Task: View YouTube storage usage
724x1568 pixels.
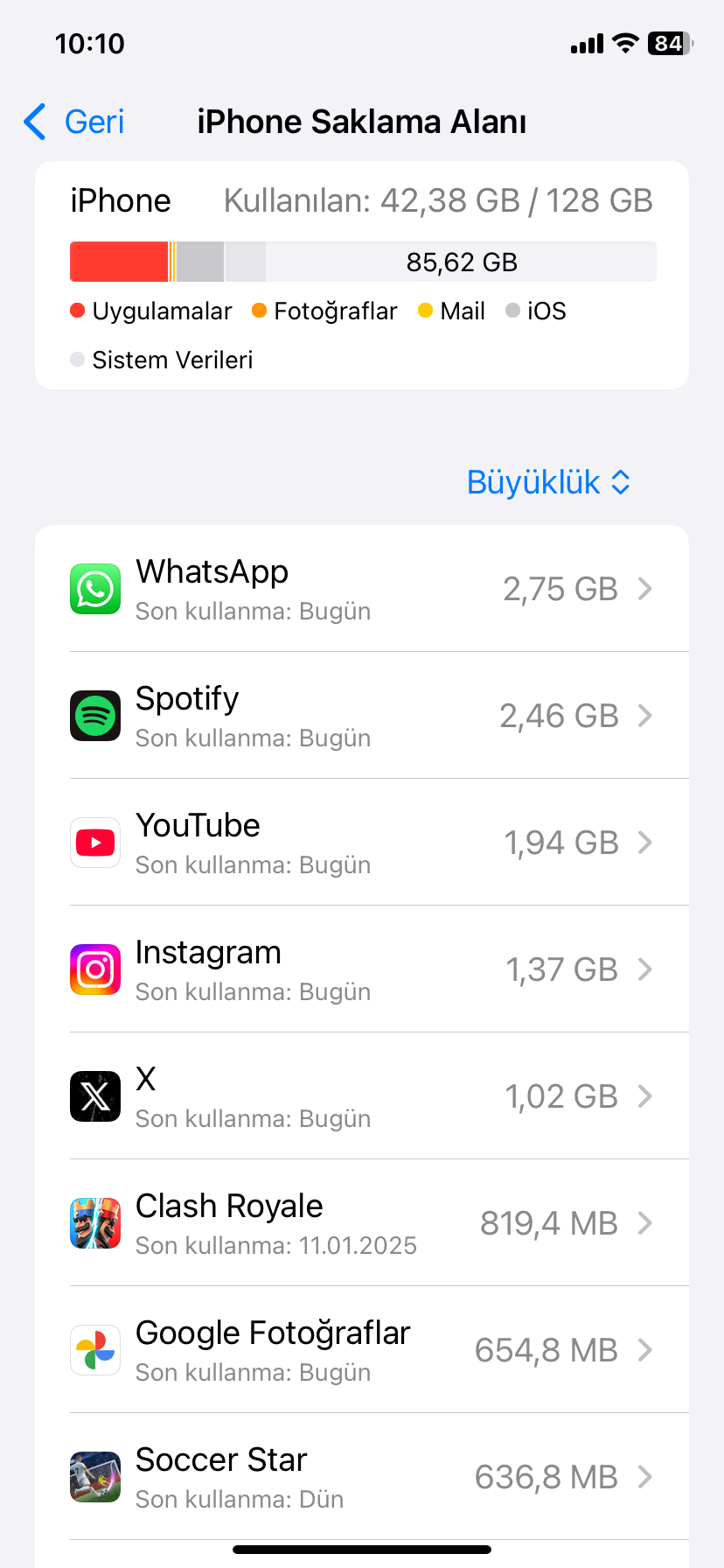Action: (x=362, y=843)
